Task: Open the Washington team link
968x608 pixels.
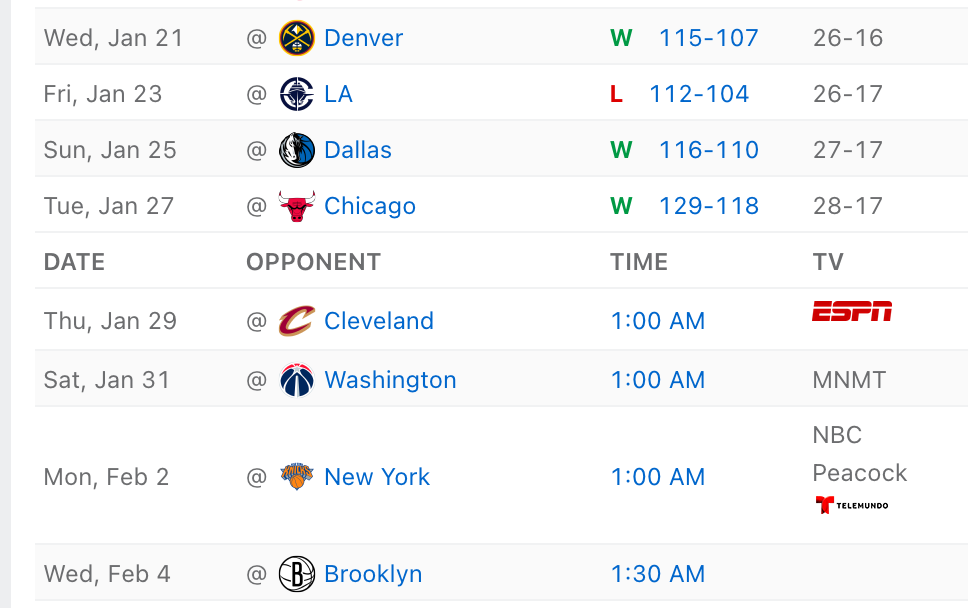Action: (390, 380)
